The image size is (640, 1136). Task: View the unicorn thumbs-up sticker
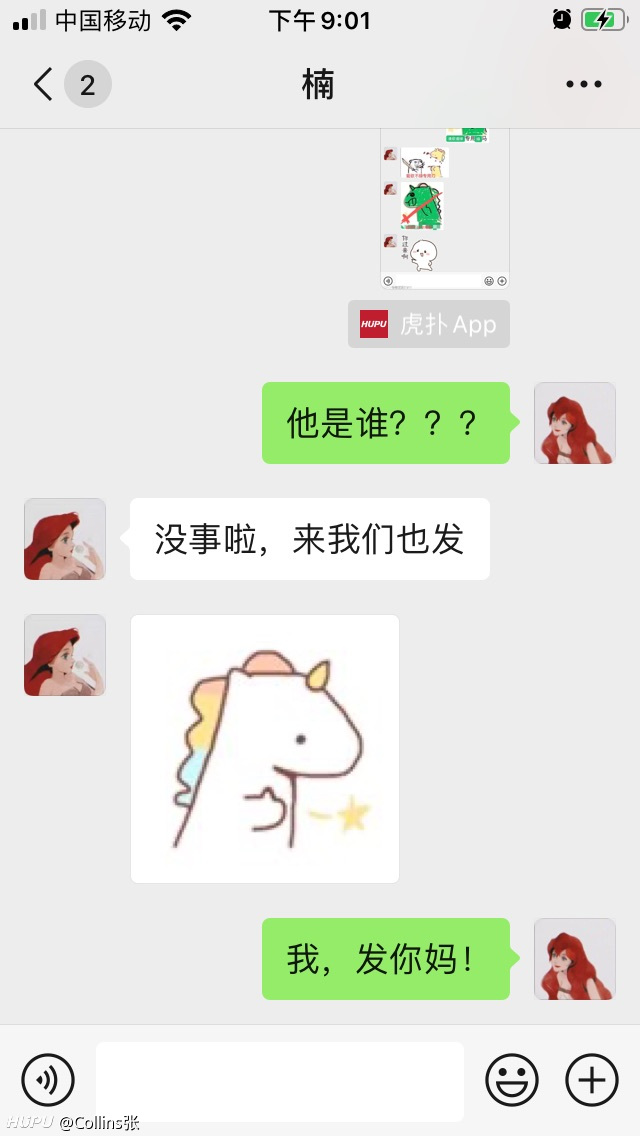click(265, 749)
